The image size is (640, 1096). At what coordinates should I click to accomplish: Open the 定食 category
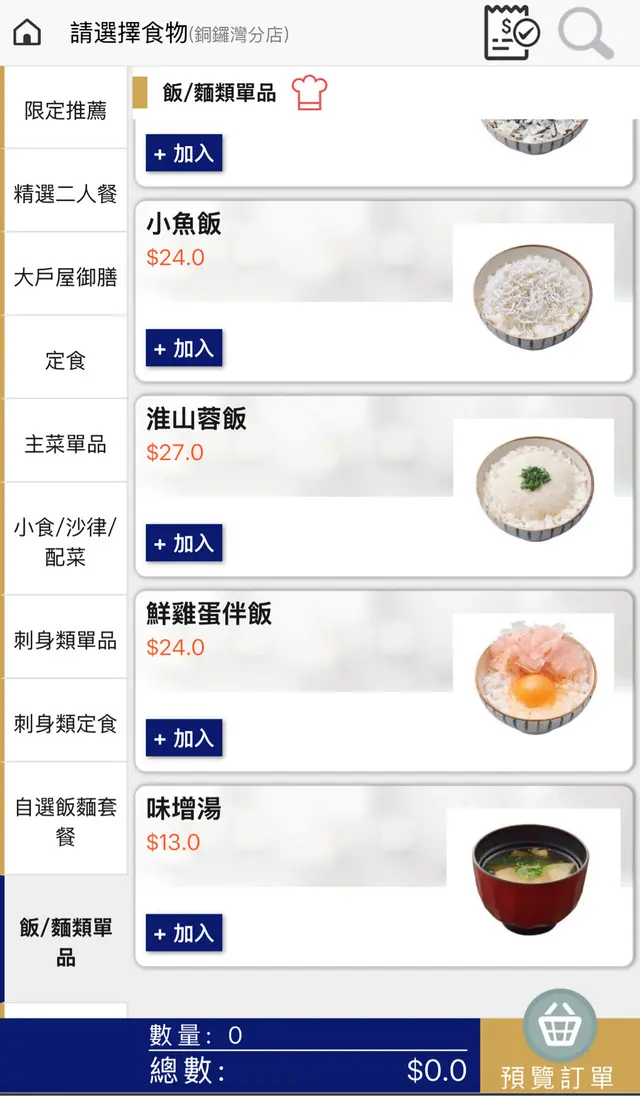pos(66,360)
